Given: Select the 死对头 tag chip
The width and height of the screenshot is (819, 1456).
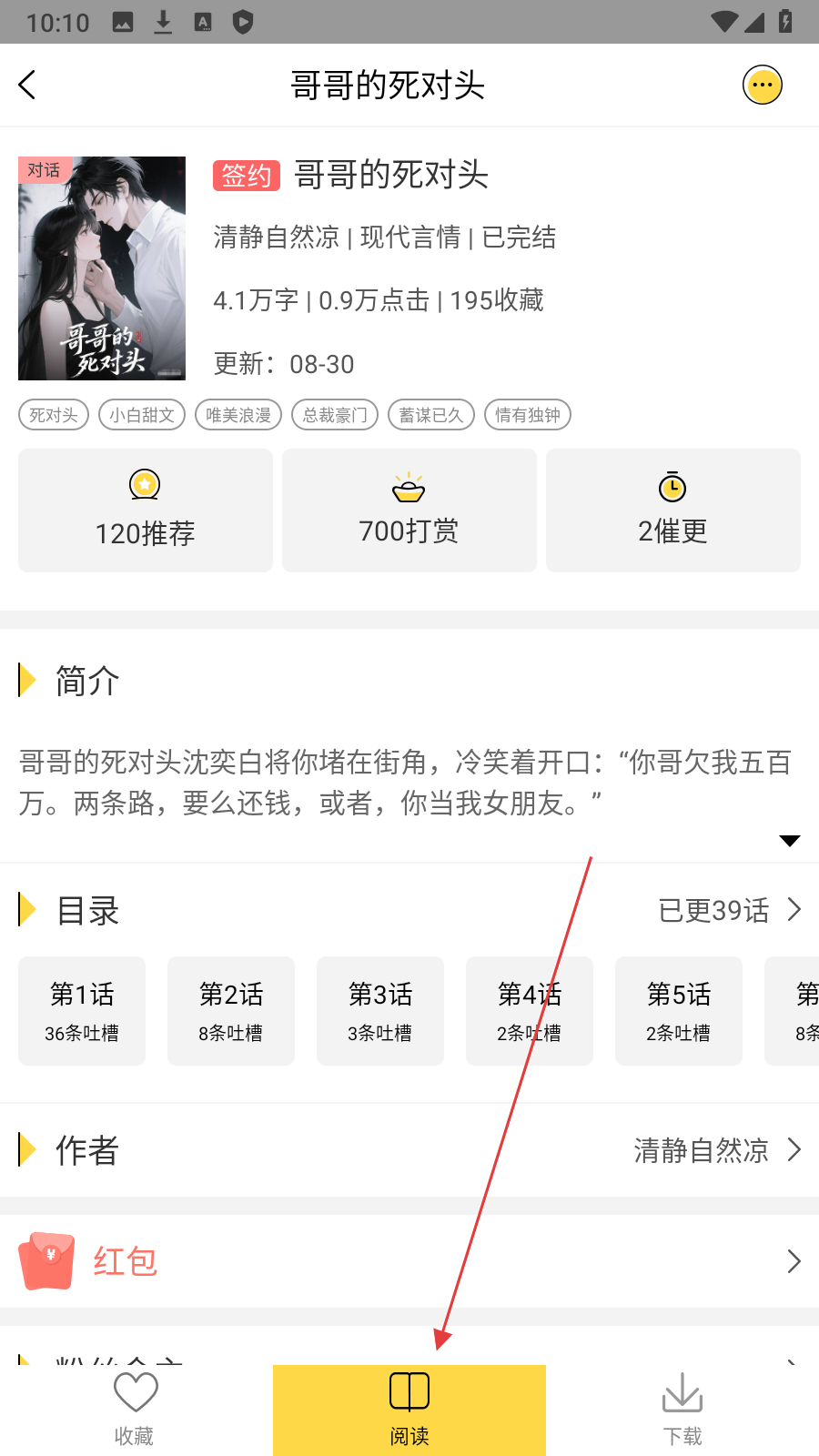Looking at the screenshot, I should tap(54, 415).
